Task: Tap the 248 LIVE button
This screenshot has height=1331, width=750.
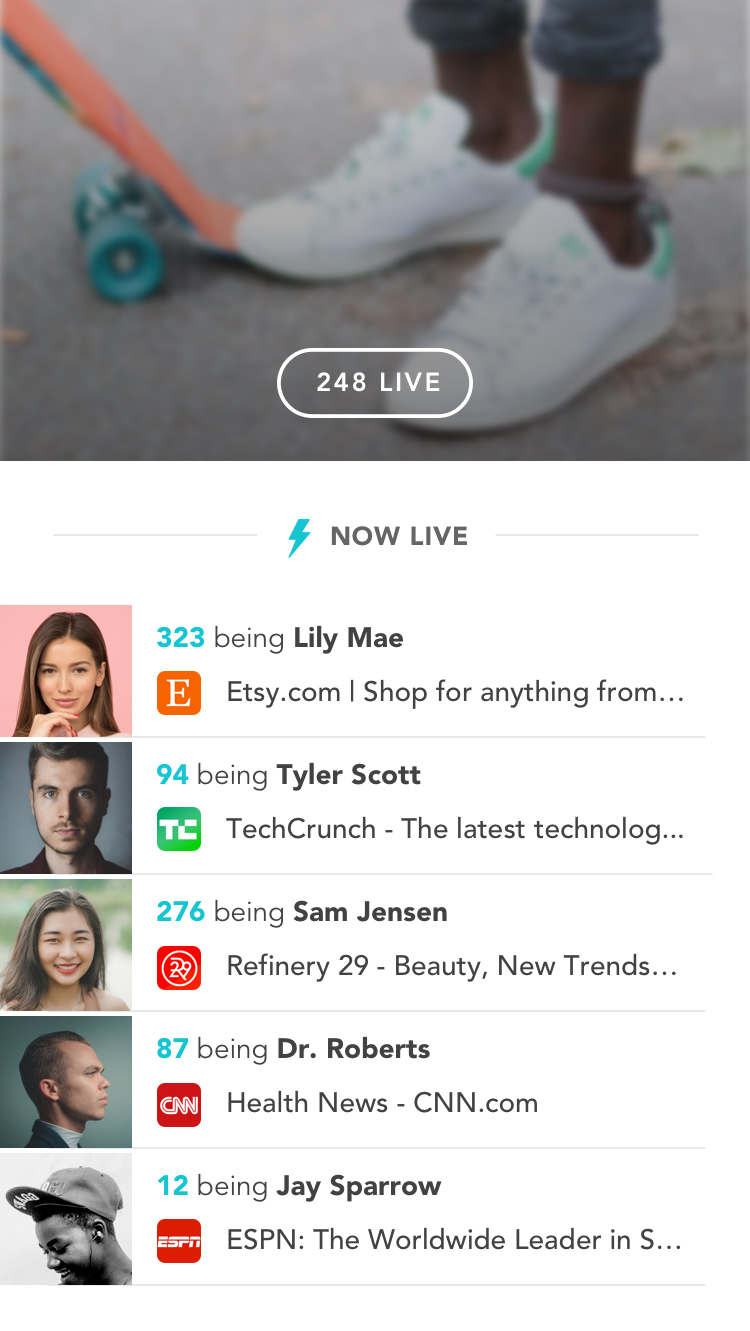Action: [x=374, y=382]
